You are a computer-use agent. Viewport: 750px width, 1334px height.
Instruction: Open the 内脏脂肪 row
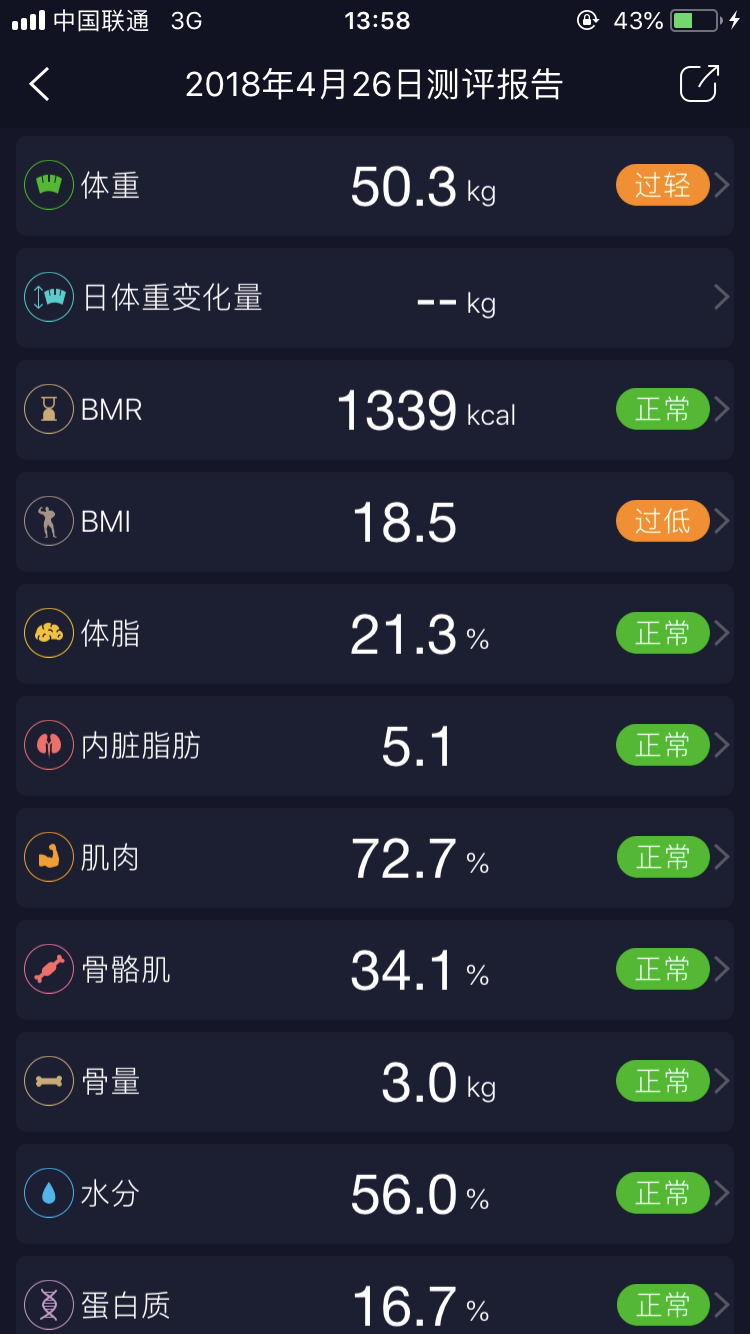tap(375, 746)
